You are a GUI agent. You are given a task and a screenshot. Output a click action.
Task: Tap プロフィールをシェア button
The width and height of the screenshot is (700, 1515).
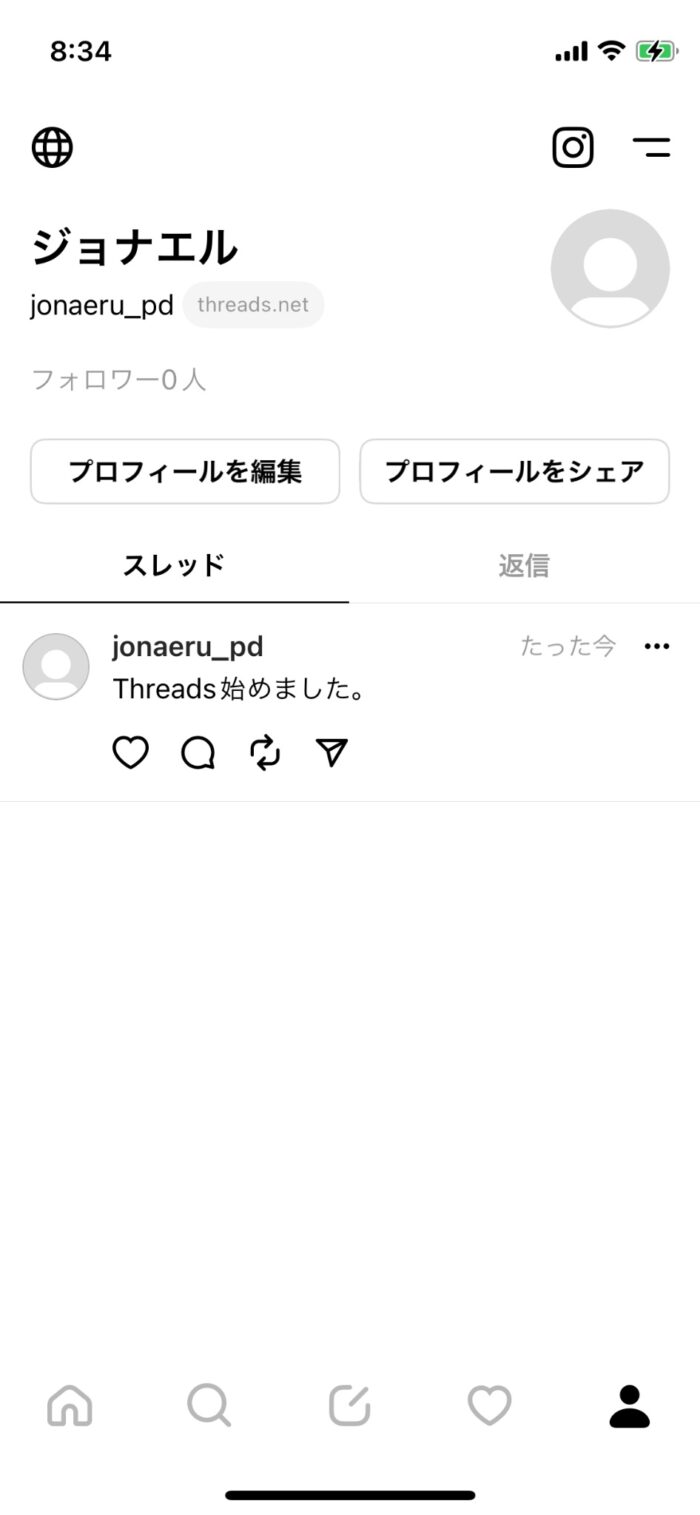point(514,471)
